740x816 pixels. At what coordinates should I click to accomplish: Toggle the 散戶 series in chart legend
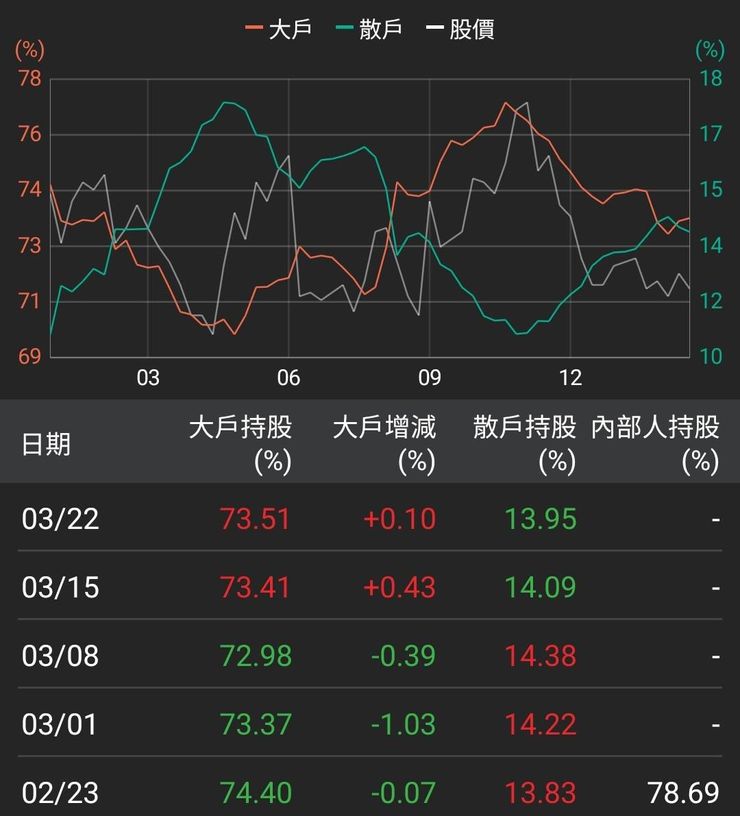369,29
